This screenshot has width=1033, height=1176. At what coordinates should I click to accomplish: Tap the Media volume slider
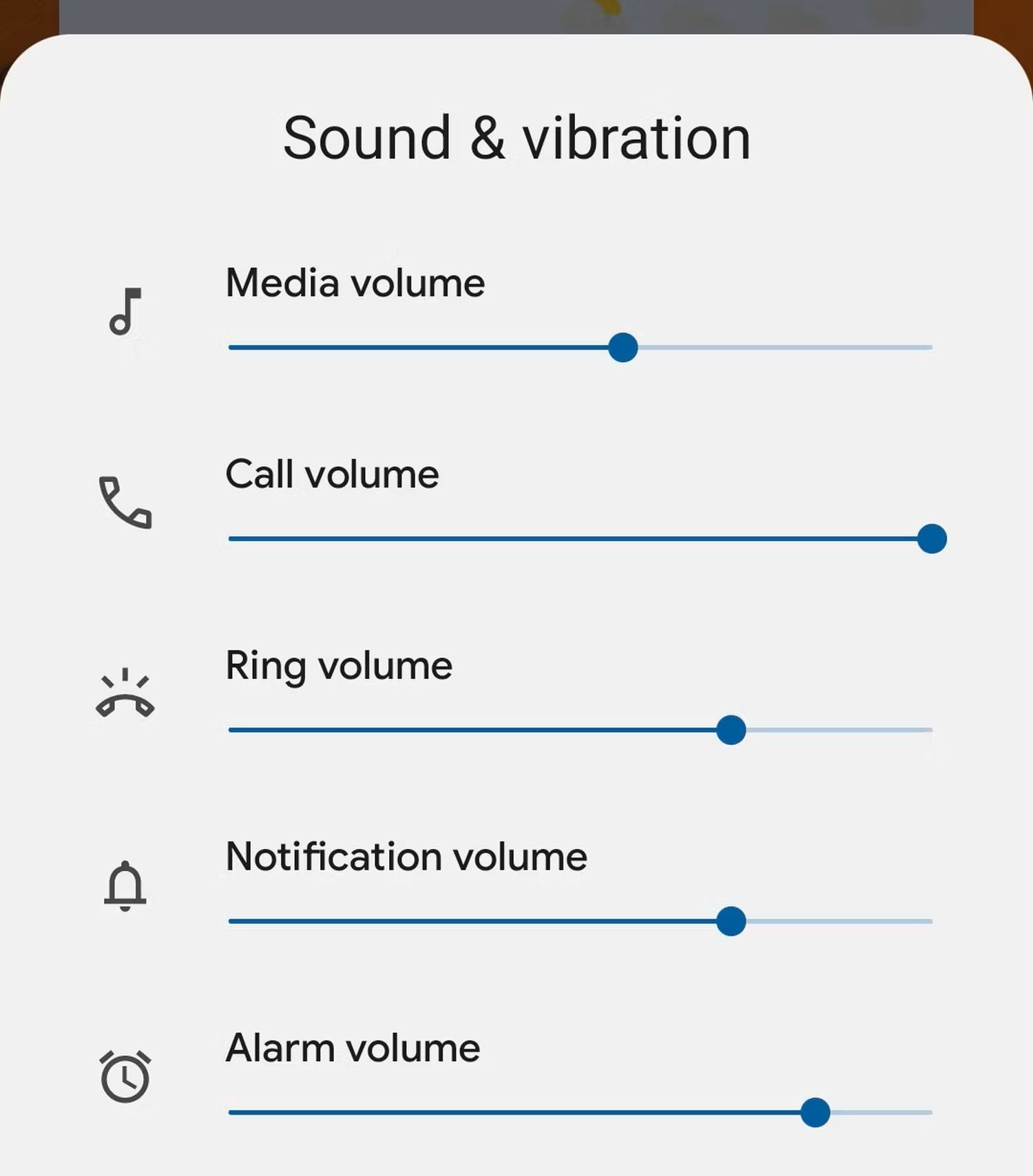point(623,348)
